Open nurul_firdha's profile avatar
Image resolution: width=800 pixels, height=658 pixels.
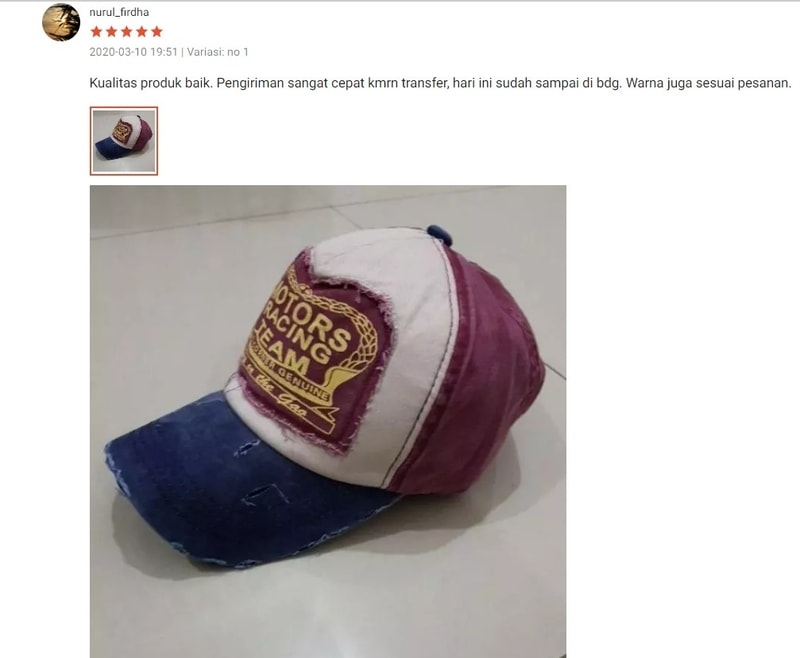click(x=61, y=22)
